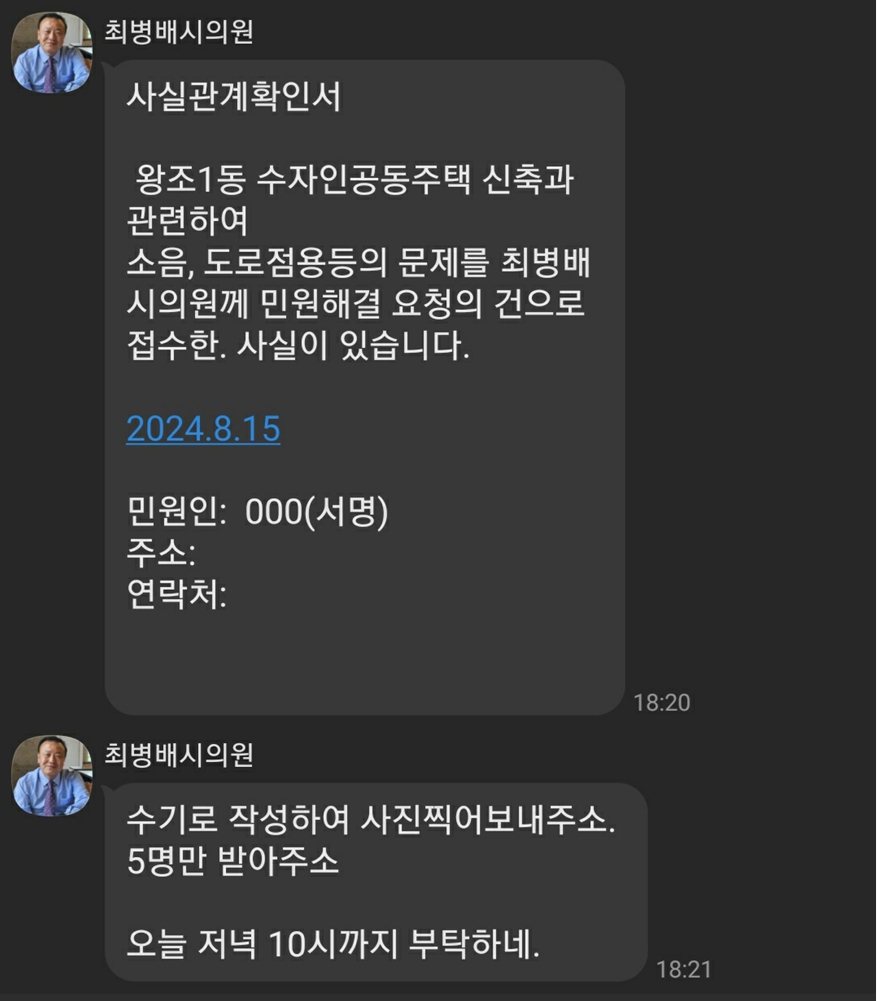Open sender's profile picture beside the 수기로 작성하여 message

(51, 775)
